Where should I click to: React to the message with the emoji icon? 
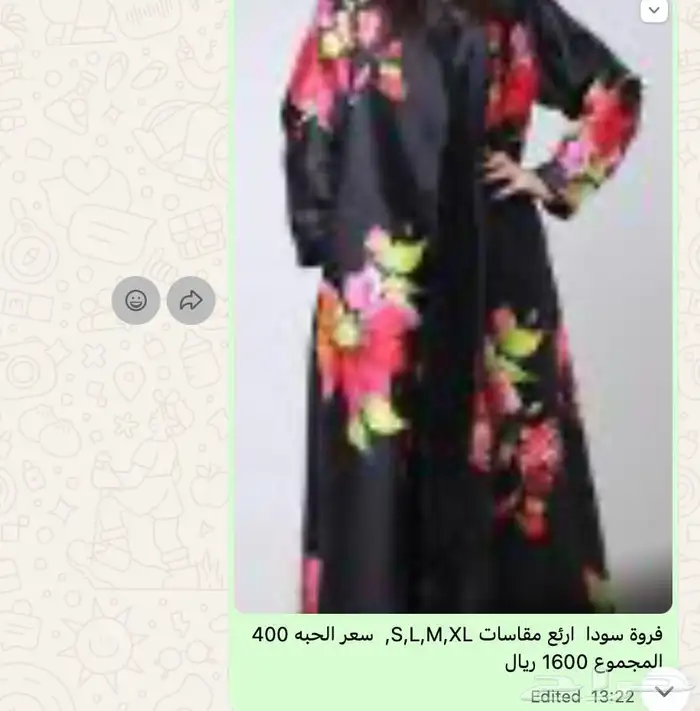pos(136,300)
